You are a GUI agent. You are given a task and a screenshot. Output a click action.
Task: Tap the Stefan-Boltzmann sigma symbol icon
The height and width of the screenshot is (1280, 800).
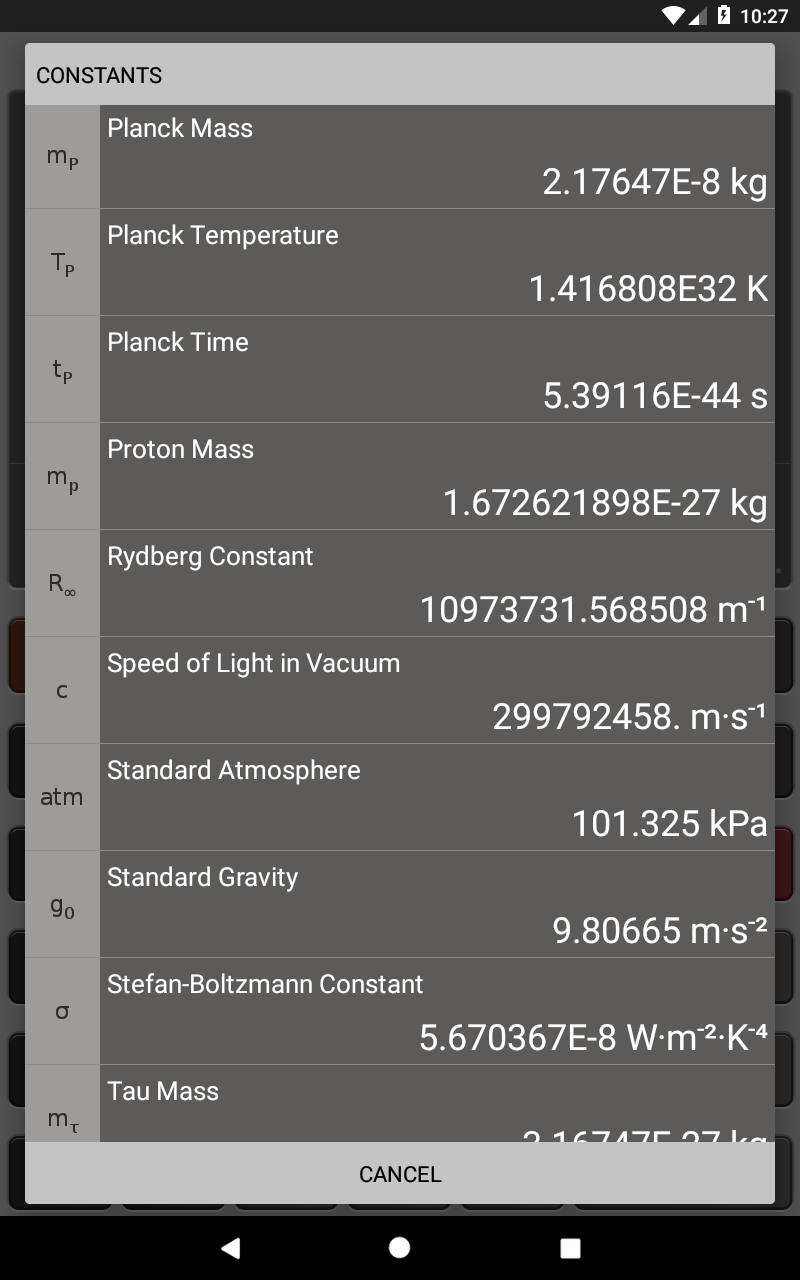[x=62, y=1010]
